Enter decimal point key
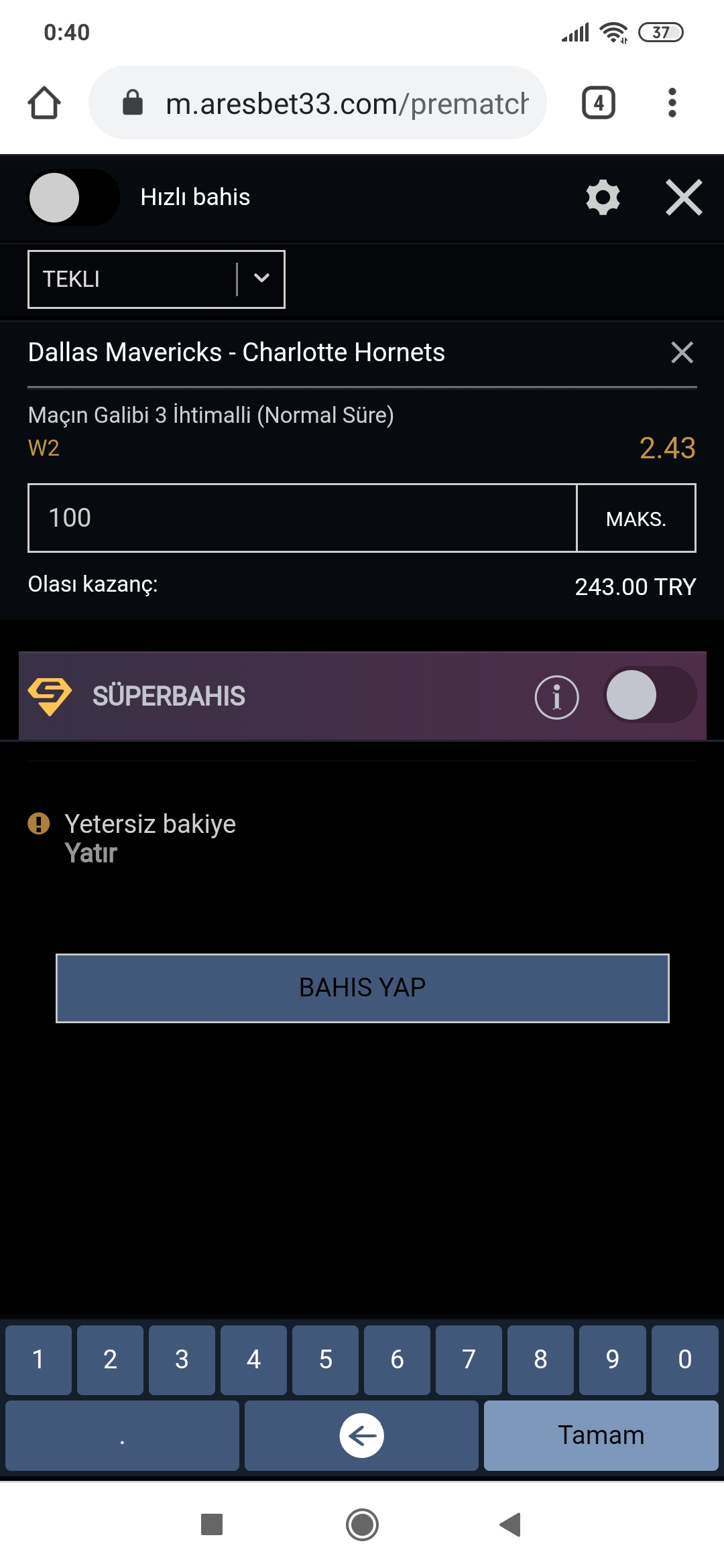 click(x=122, y=1435)
